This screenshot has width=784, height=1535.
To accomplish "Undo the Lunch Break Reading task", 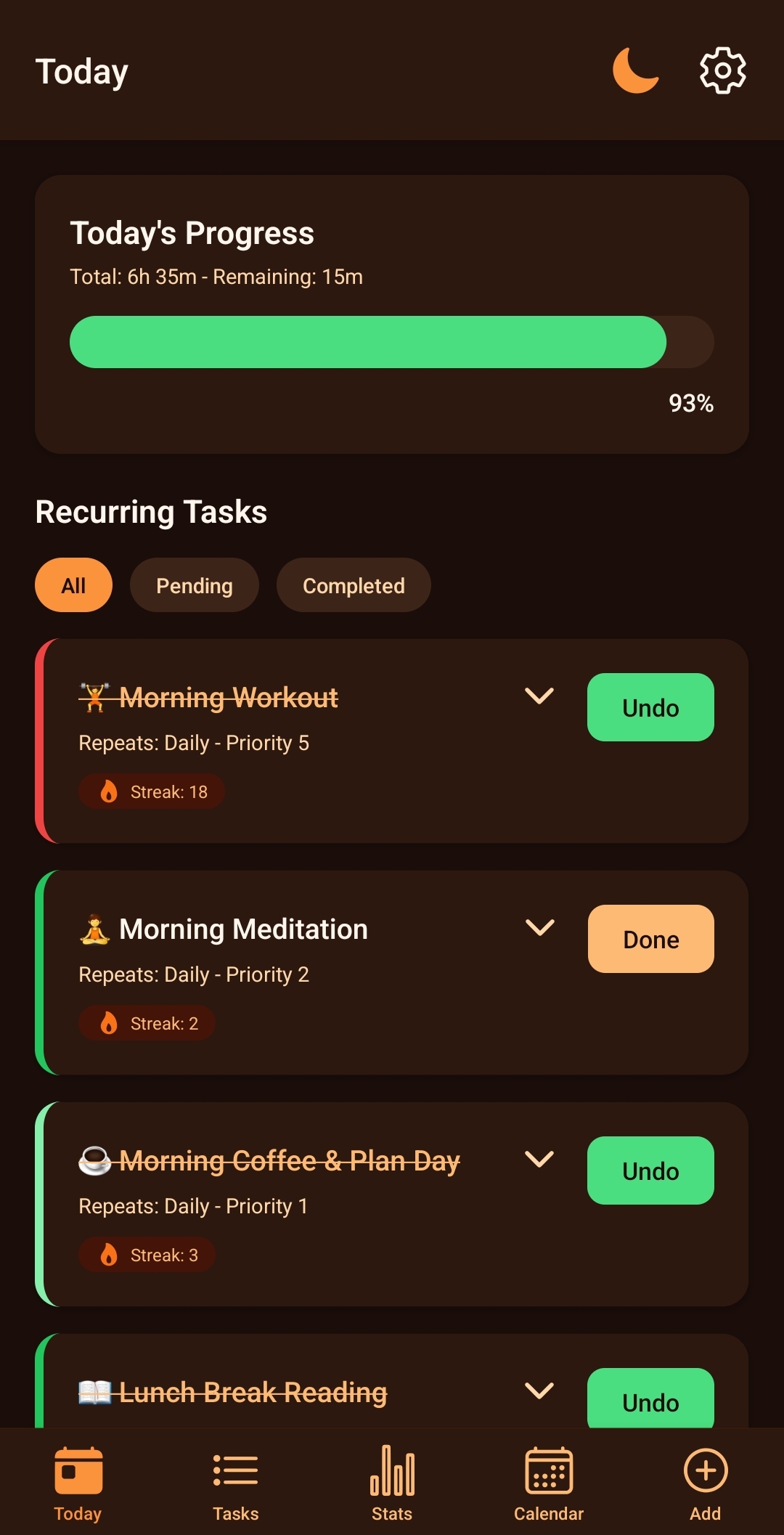I will (650, 1400).
